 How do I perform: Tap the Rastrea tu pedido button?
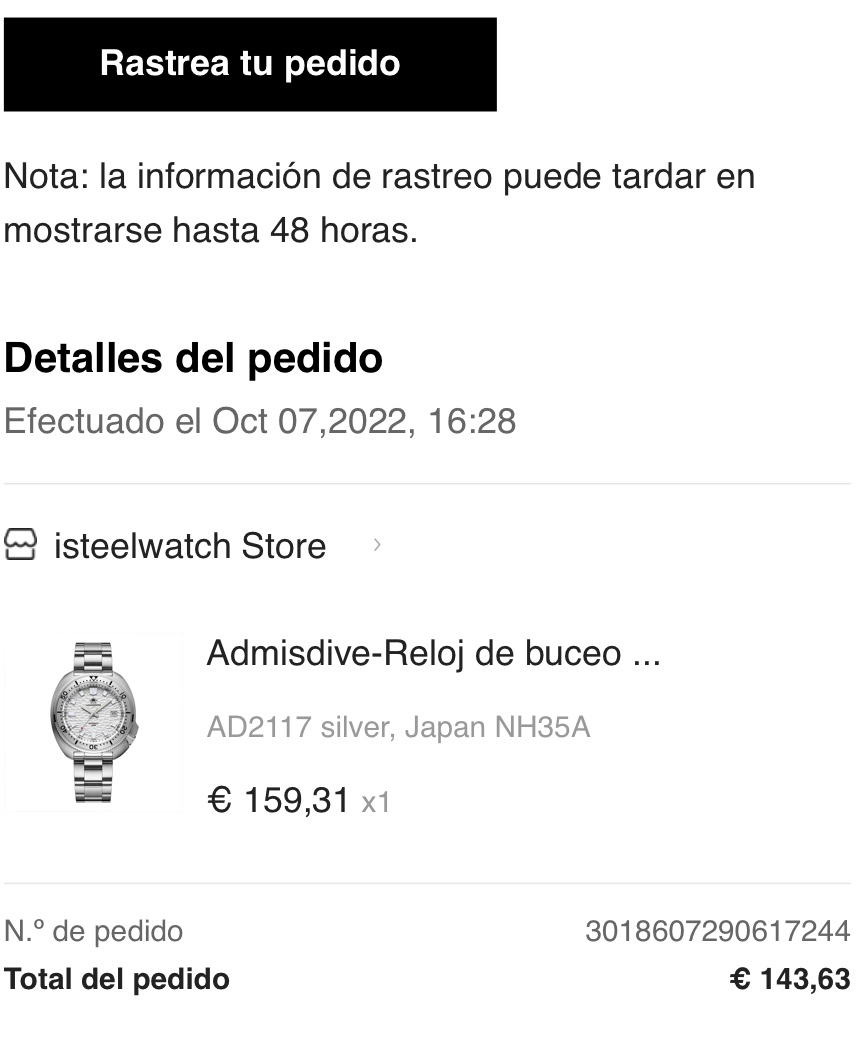pos(250,64)
